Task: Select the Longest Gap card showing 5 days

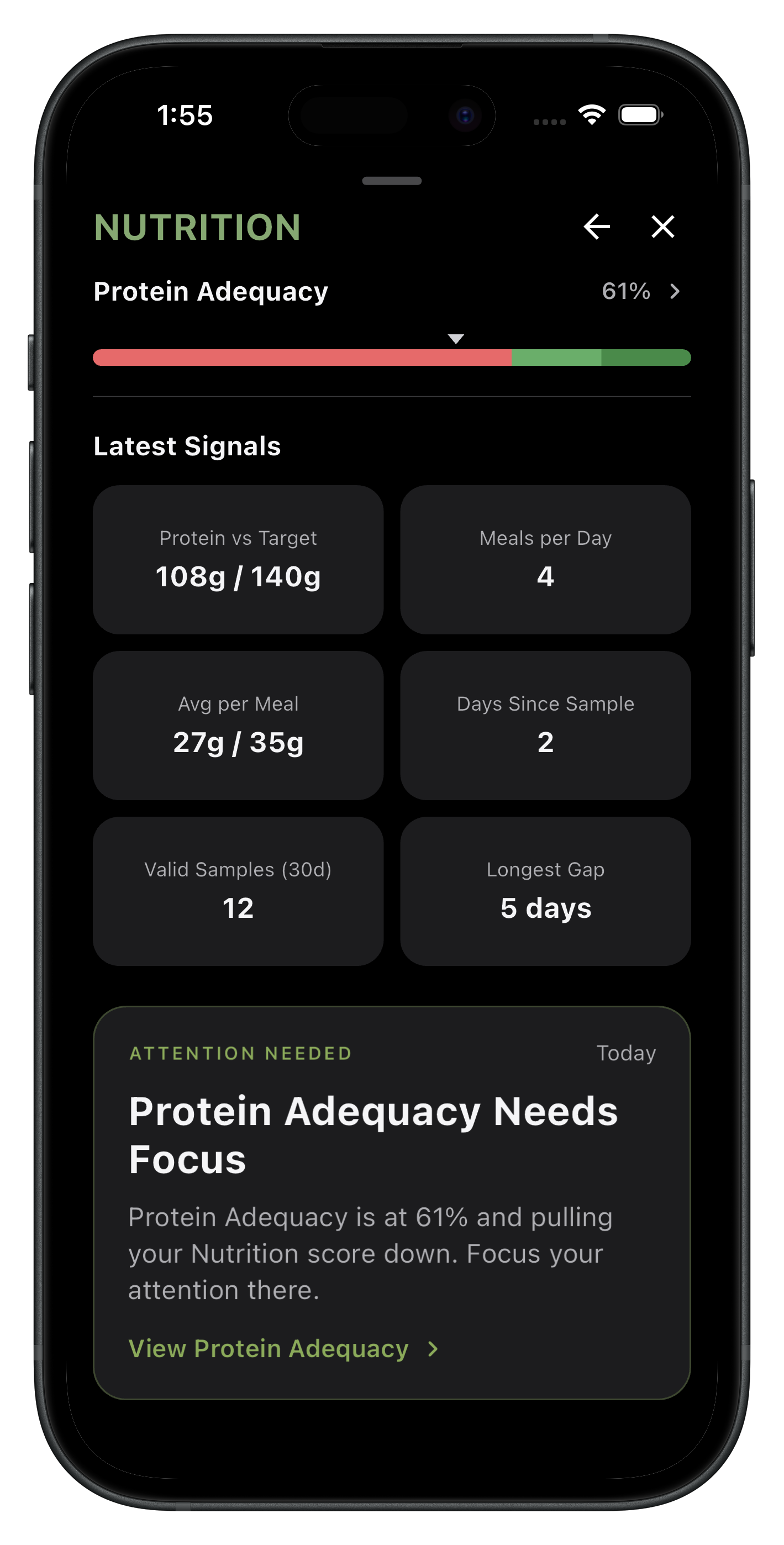Action: point(545,890)
